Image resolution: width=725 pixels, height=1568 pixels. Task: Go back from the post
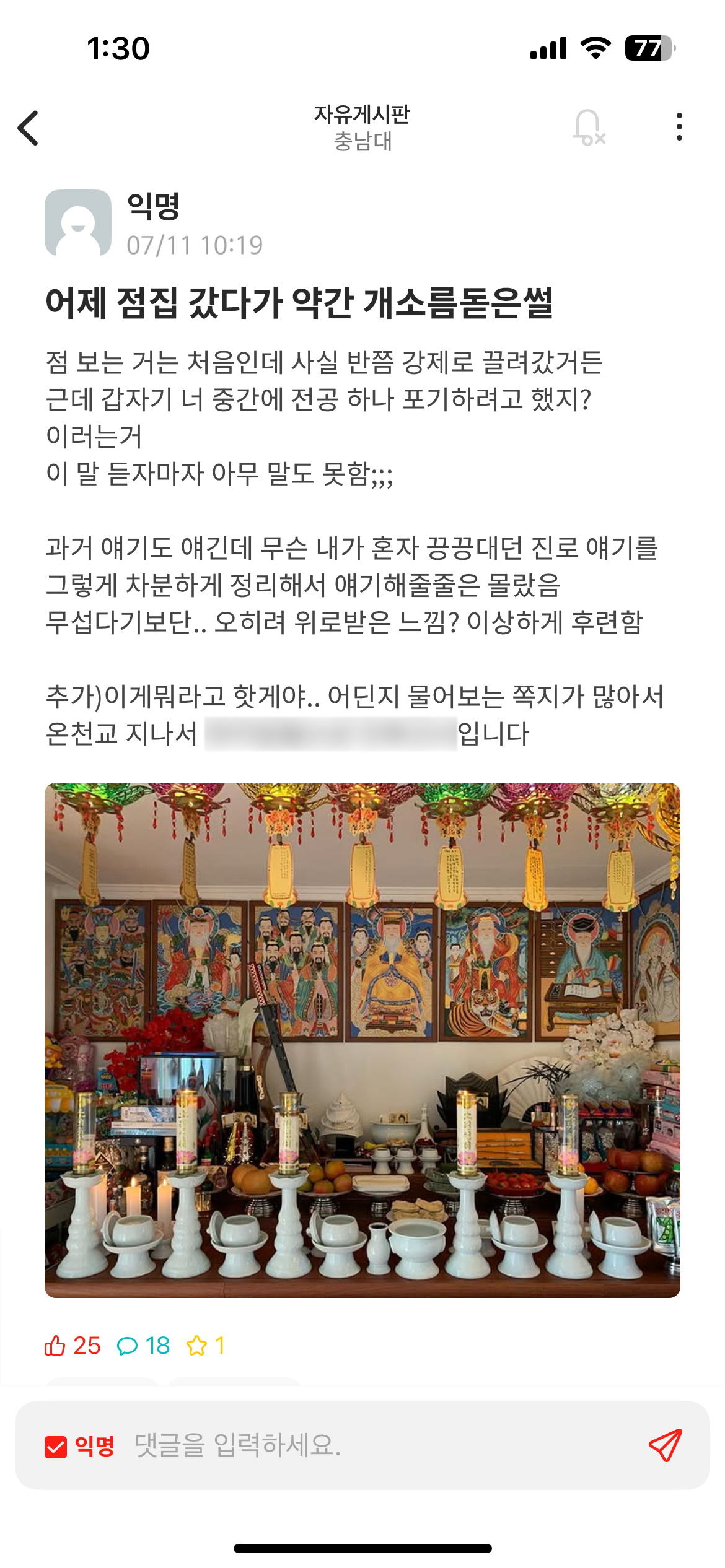click(29, 128)
